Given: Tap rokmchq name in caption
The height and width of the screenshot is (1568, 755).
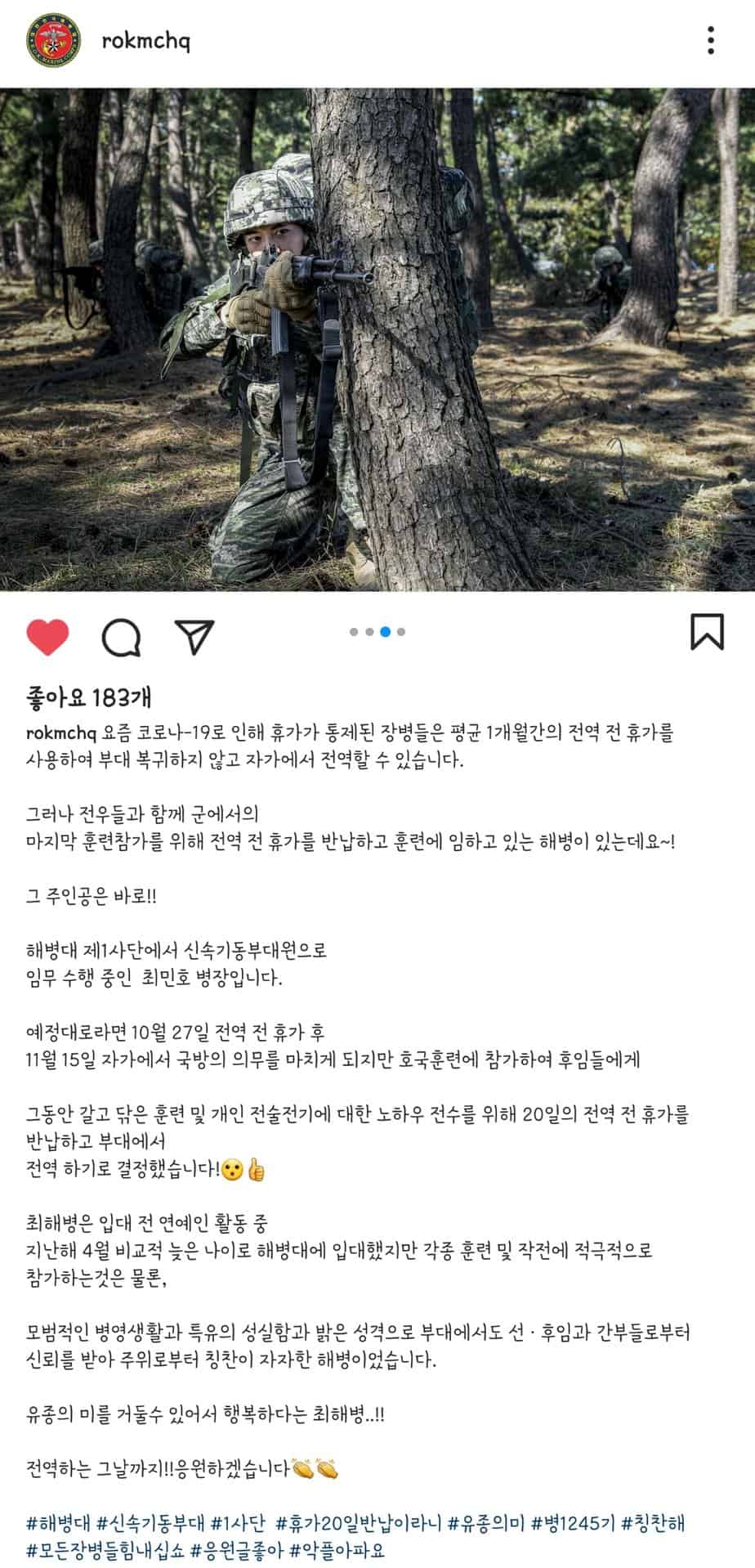Looking at the screenshot, I should click(61, 733).
